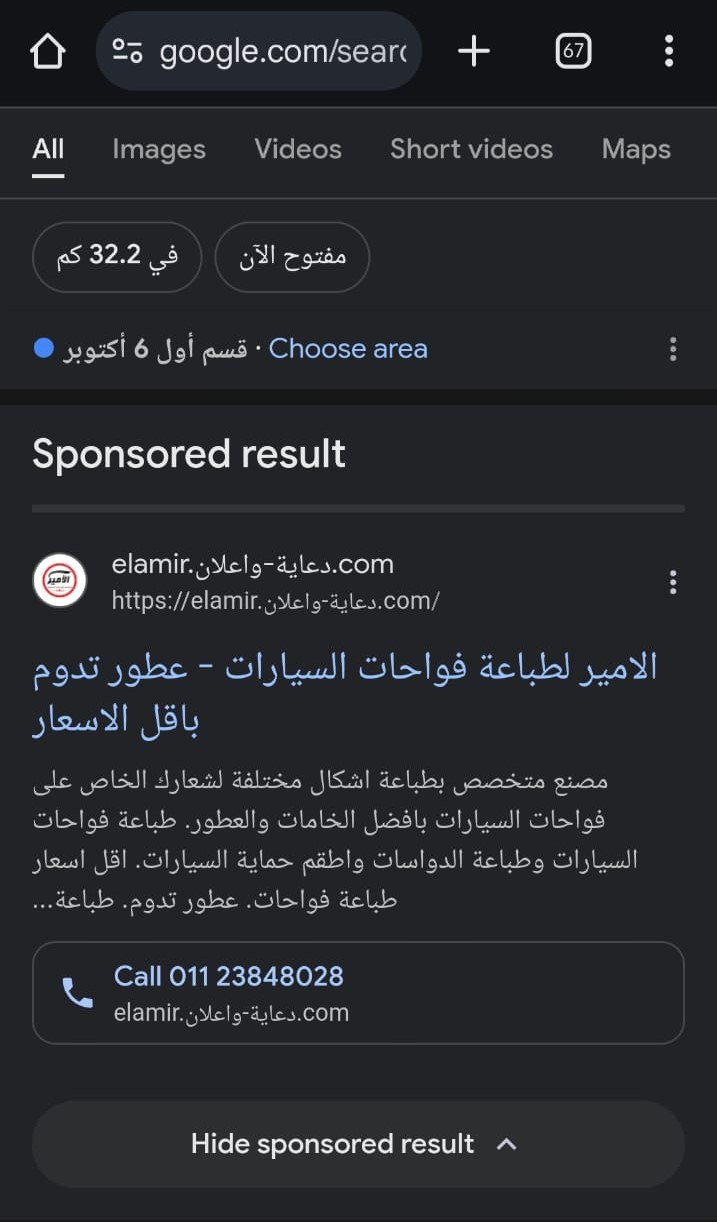The width and height of the screenshot is (717, 1222).
Task: Open the الامير لطباعة فواحات السيارات ad title
Action: 345,693
